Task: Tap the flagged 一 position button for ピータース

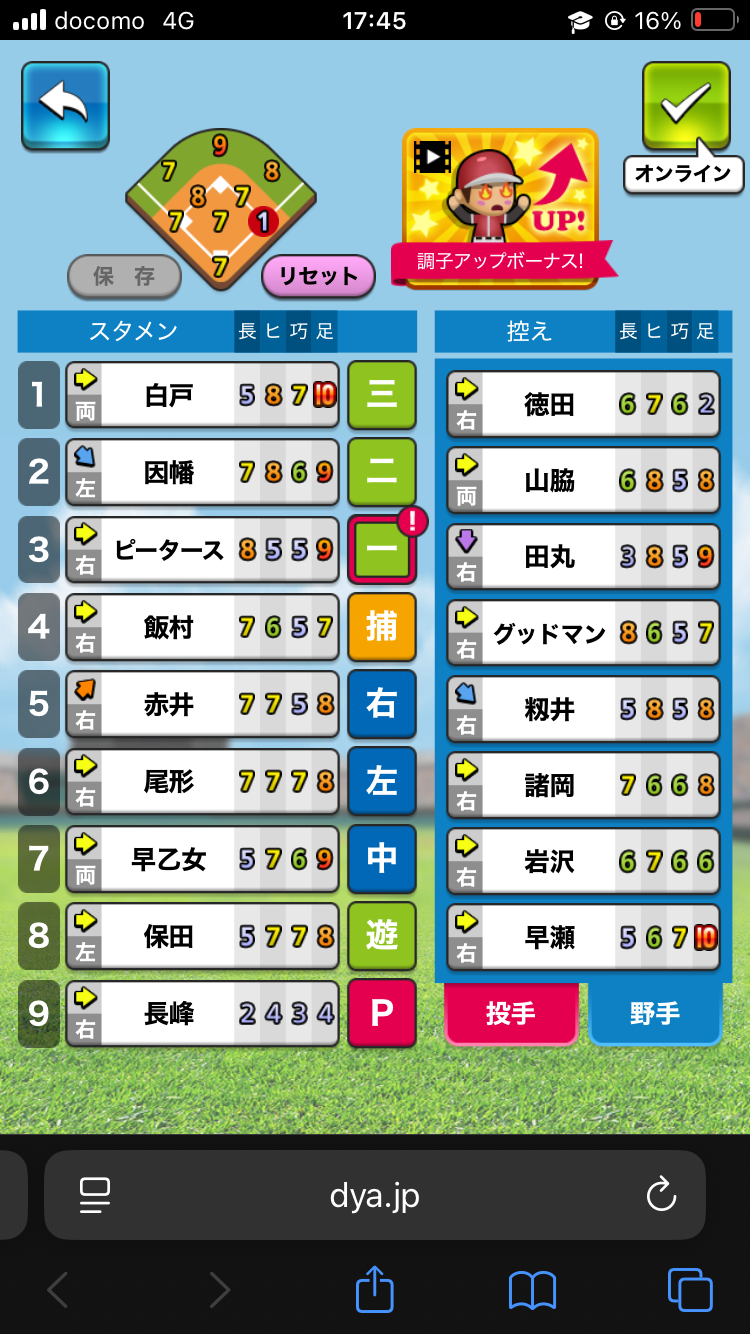Action: coord(381,549)
